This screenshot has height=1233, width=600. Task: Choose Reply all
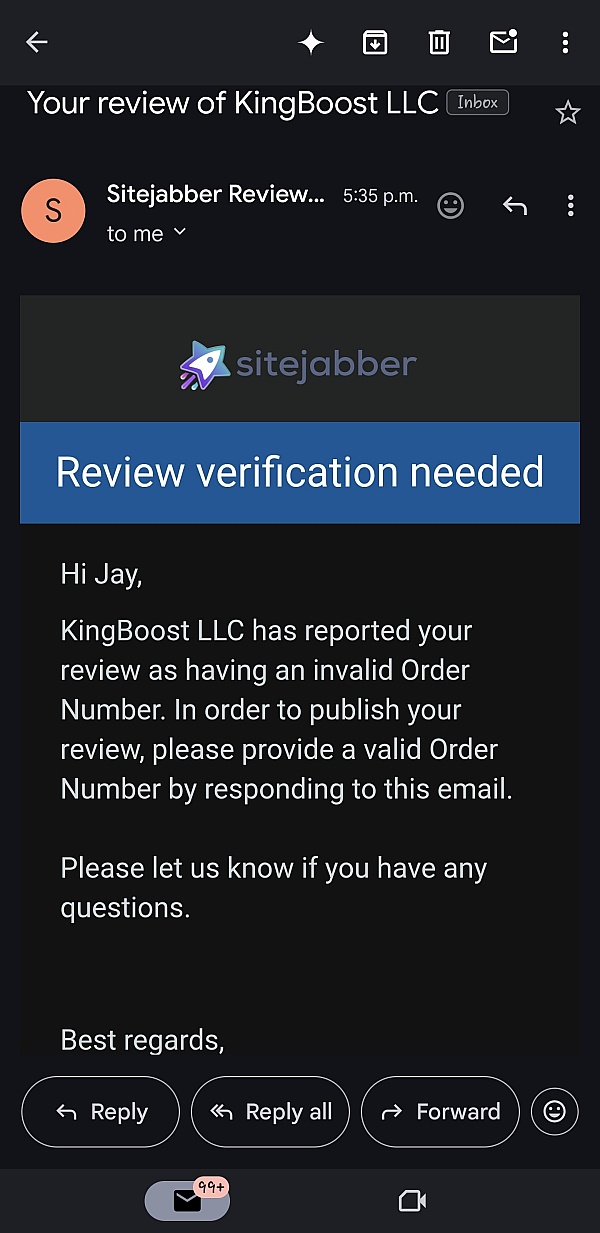pyautogui.click(x=270, y=1111)
